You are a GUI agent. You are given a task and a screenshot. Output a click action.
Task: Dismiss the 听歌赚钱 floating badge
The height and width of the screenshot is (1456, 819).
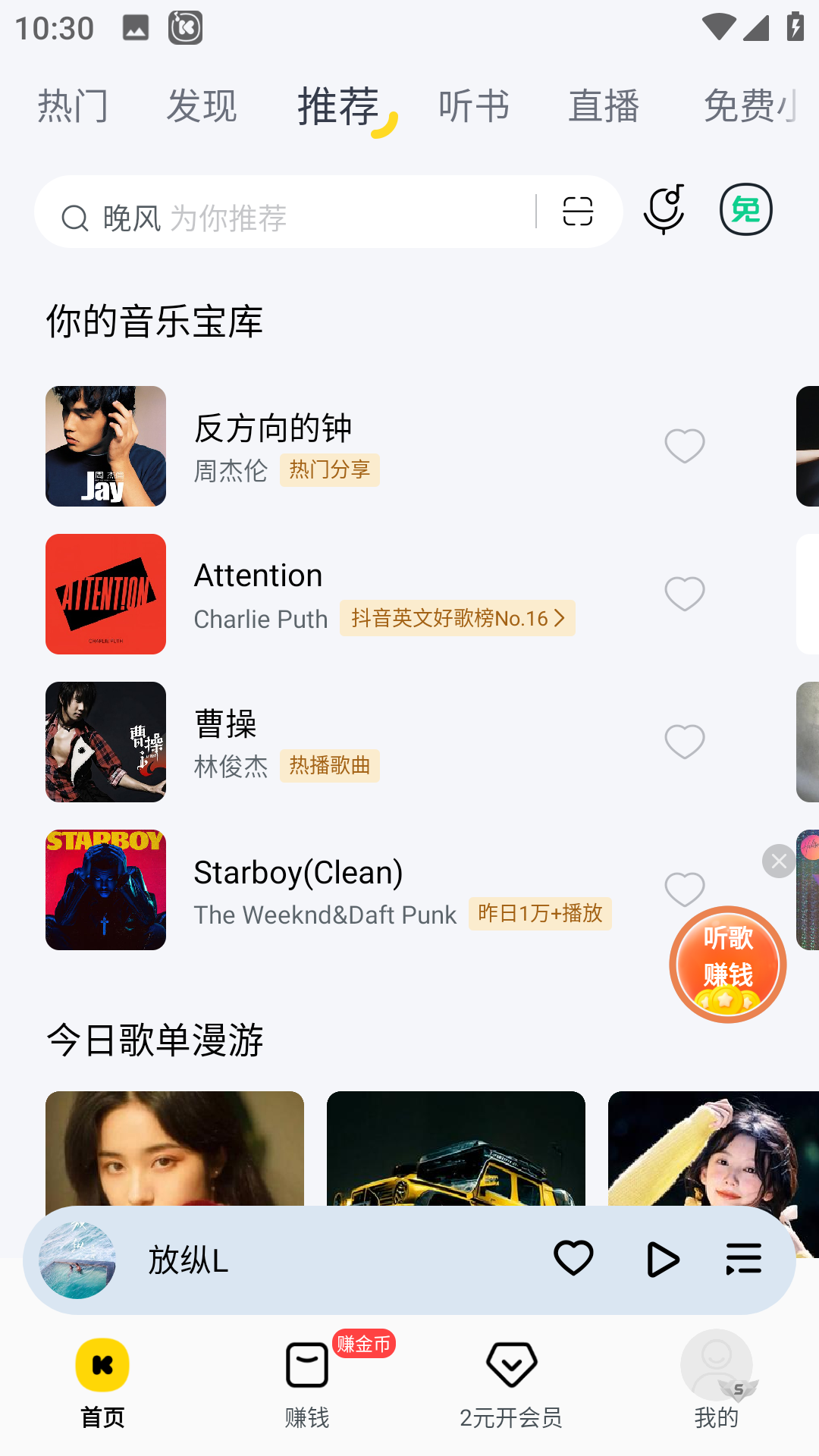click(x=779, y=861)
